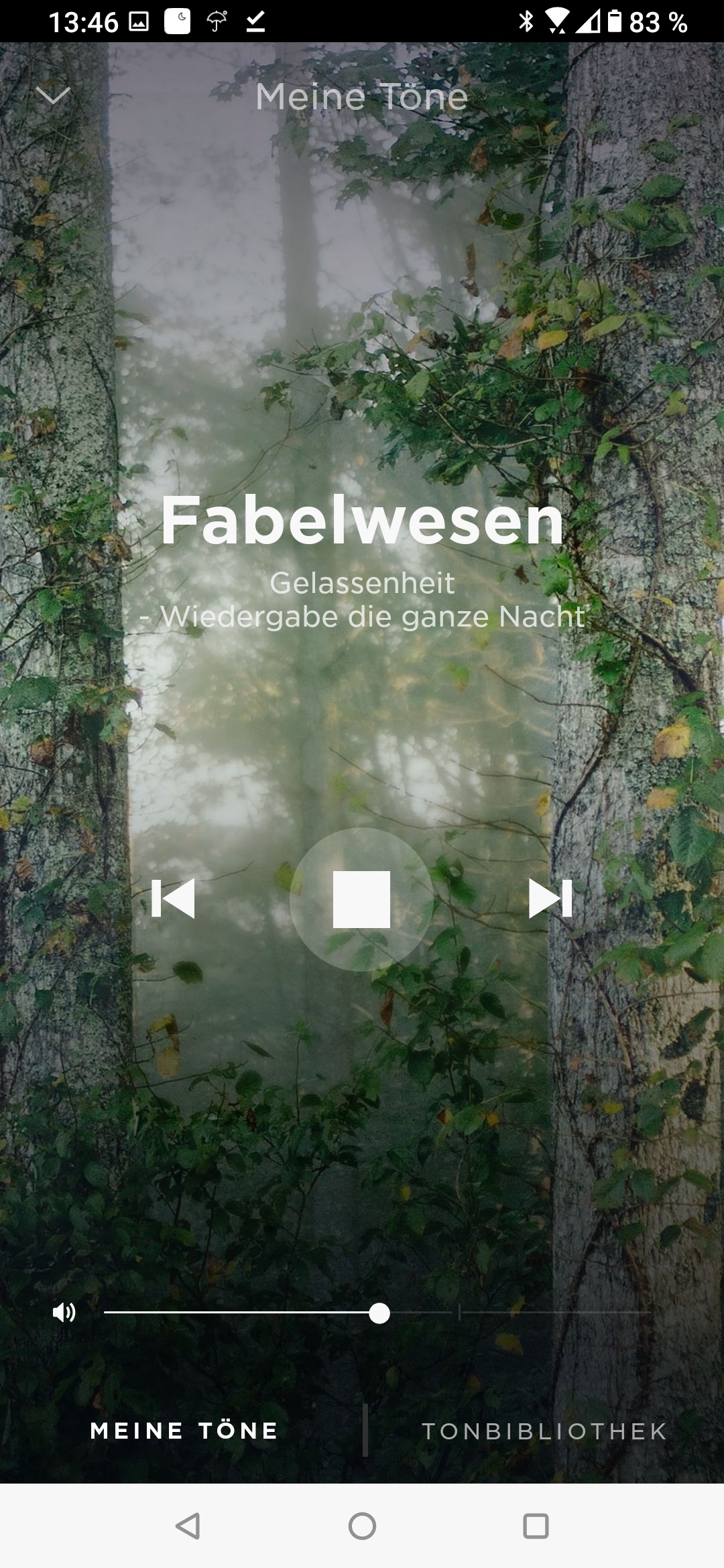This screenshot has height=1568, width=724.
Task: Collapse the player with the down chevron
Action: tap(53, 96)
